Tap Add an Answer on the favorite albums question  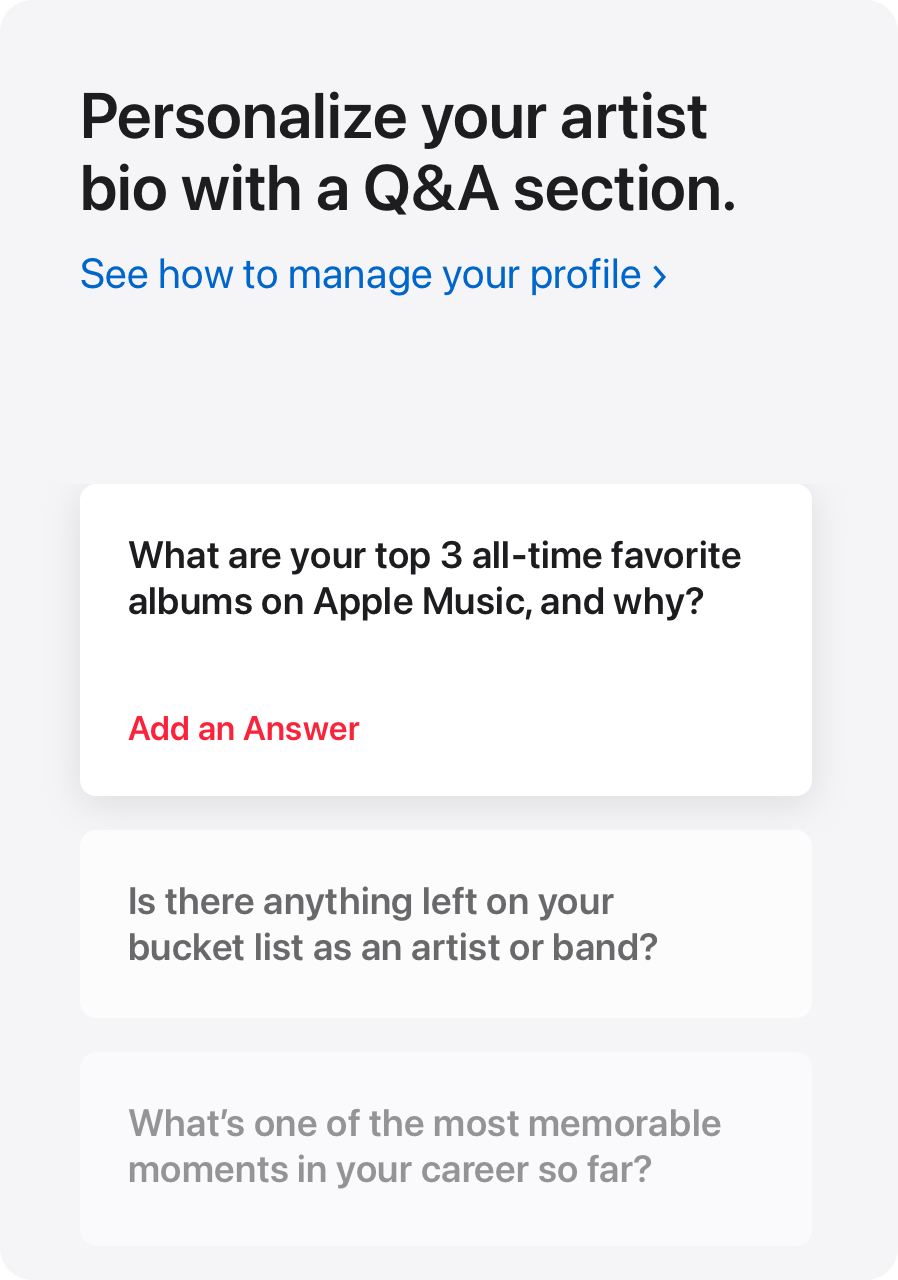pyautogui.click(x=243, y=728)
